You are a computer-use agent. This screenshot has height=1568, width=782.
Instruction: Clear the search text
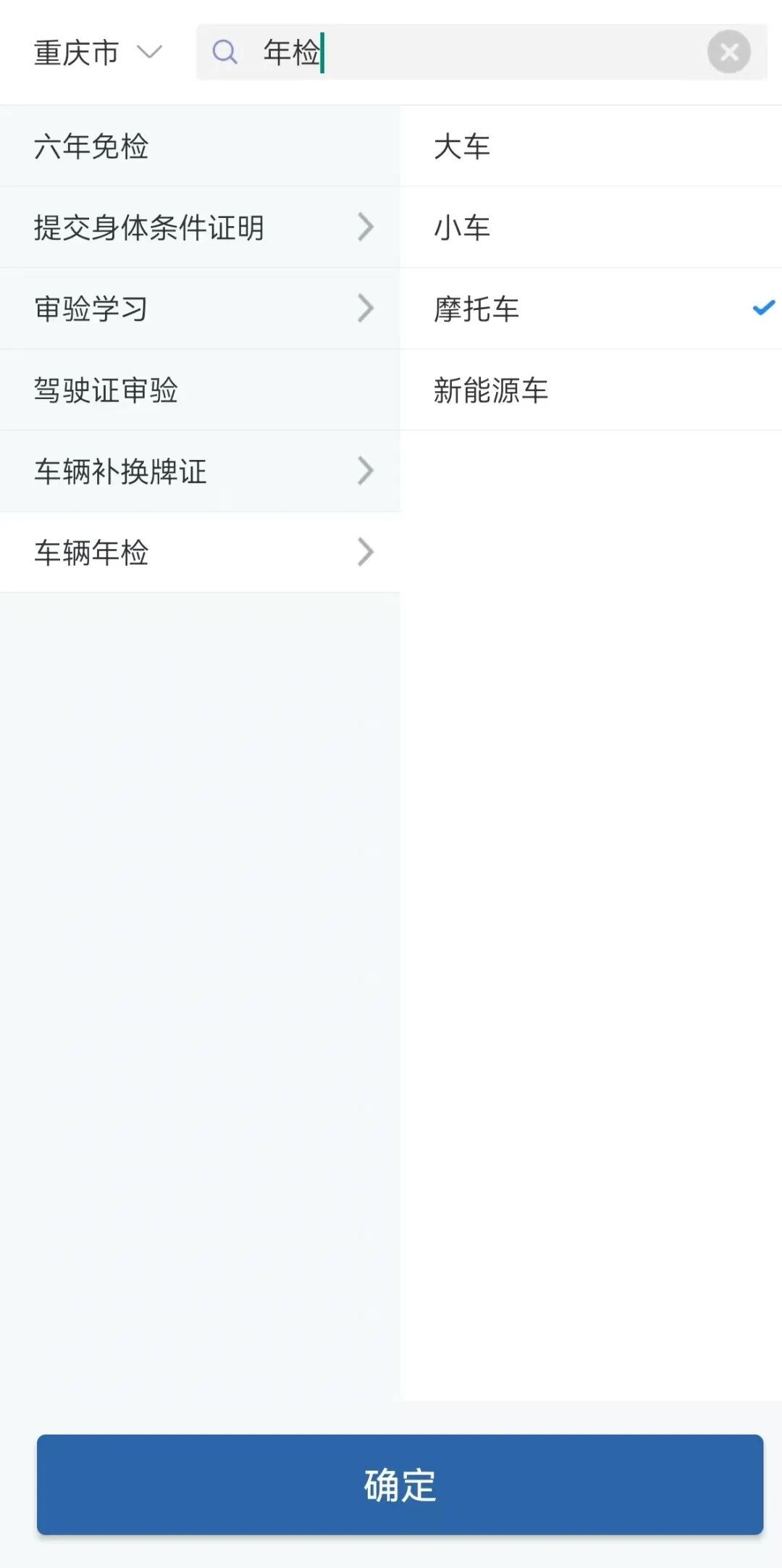pyautogui.click(x=728, y=52)
